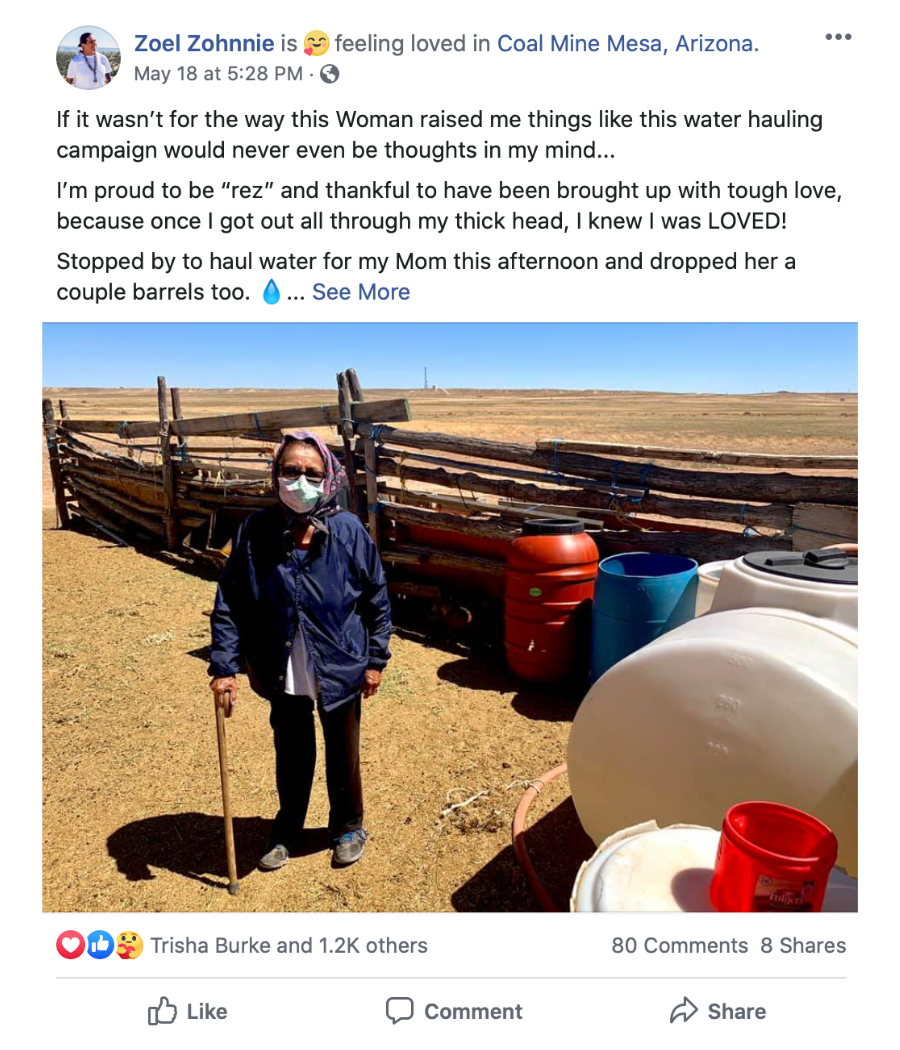Visit Zoel Zohnnie's profile by name
The width and height of the screenshot is (900, 1050).
204,44
